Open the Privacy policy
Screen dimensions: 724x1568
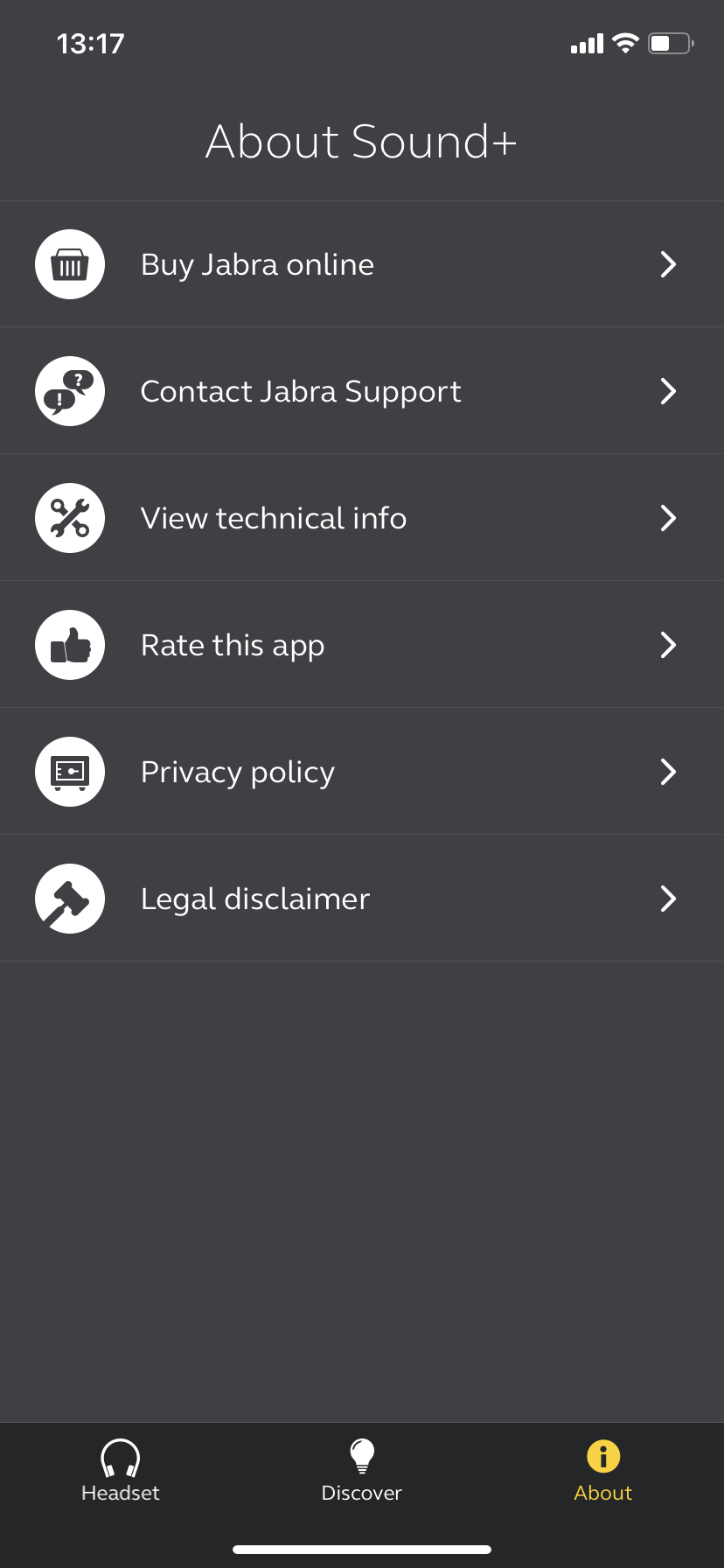coord(361,772)
